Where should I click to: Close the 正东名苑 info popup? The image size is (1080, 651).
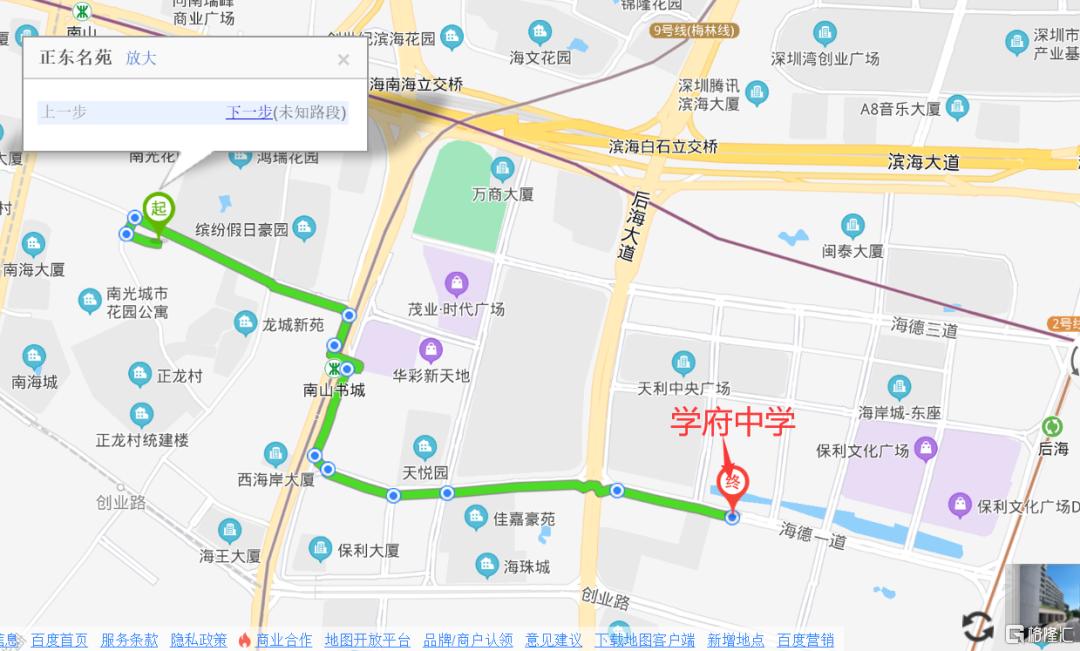[x=343, y=60]
